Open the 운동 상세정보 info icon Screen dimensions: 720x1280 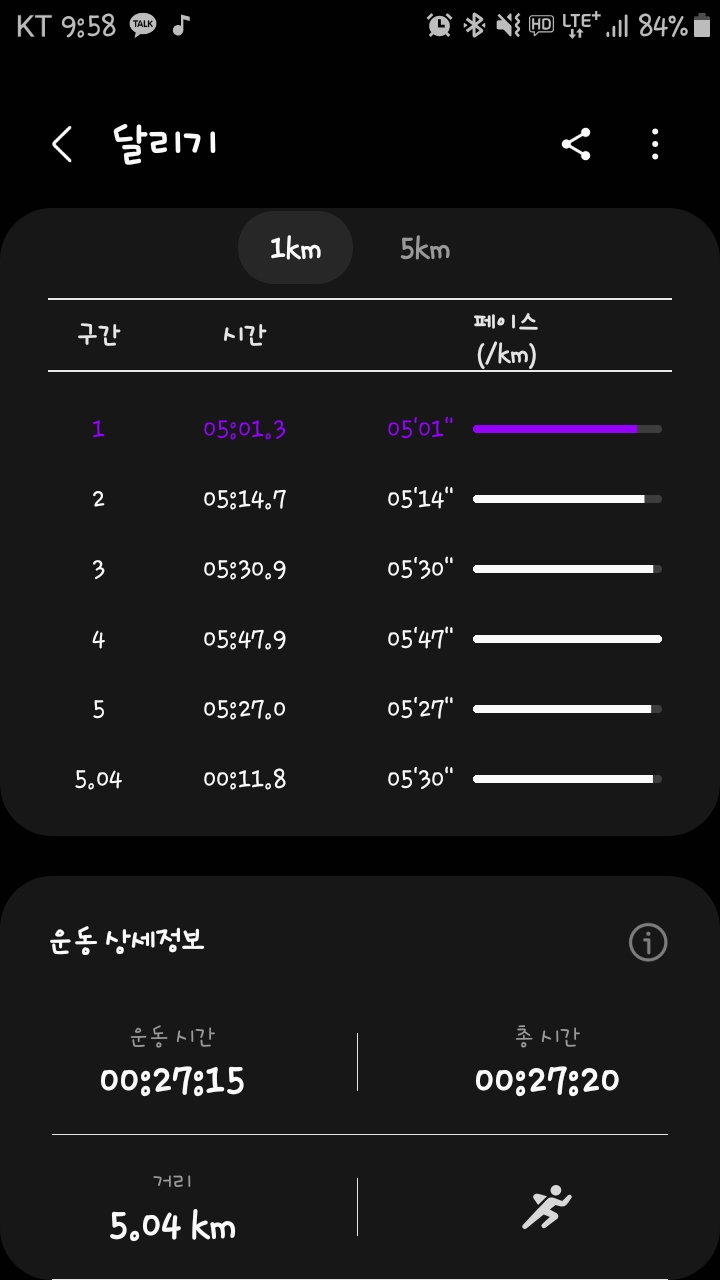coord(647,942)
